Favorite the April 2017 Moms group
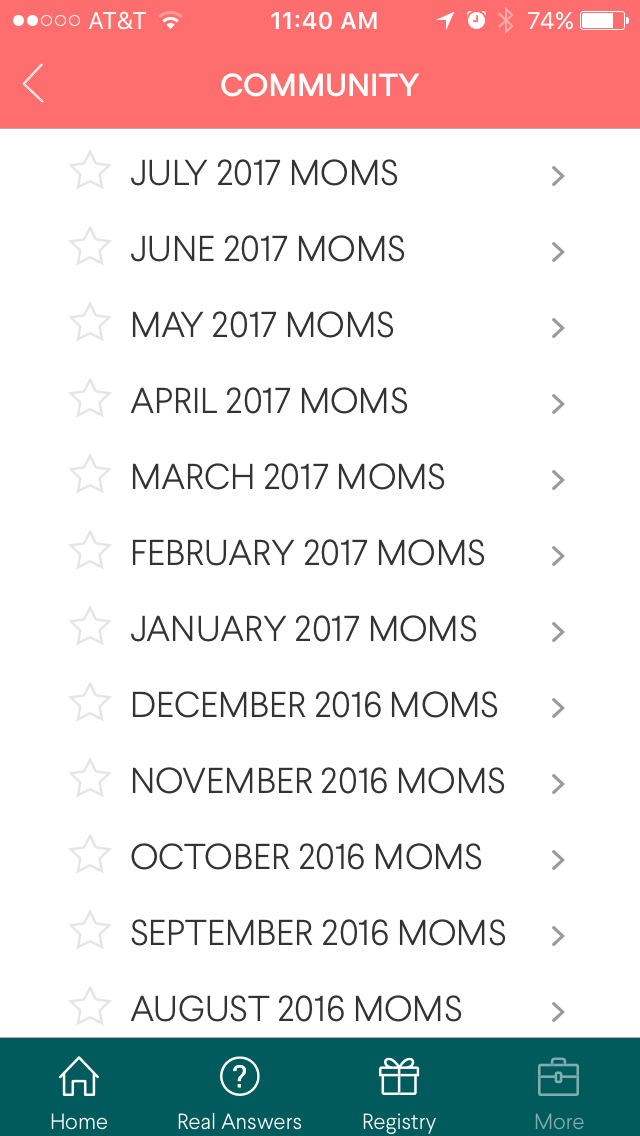Image resolution: width=640 pixels, height=1136 pixels. (90, 398)
